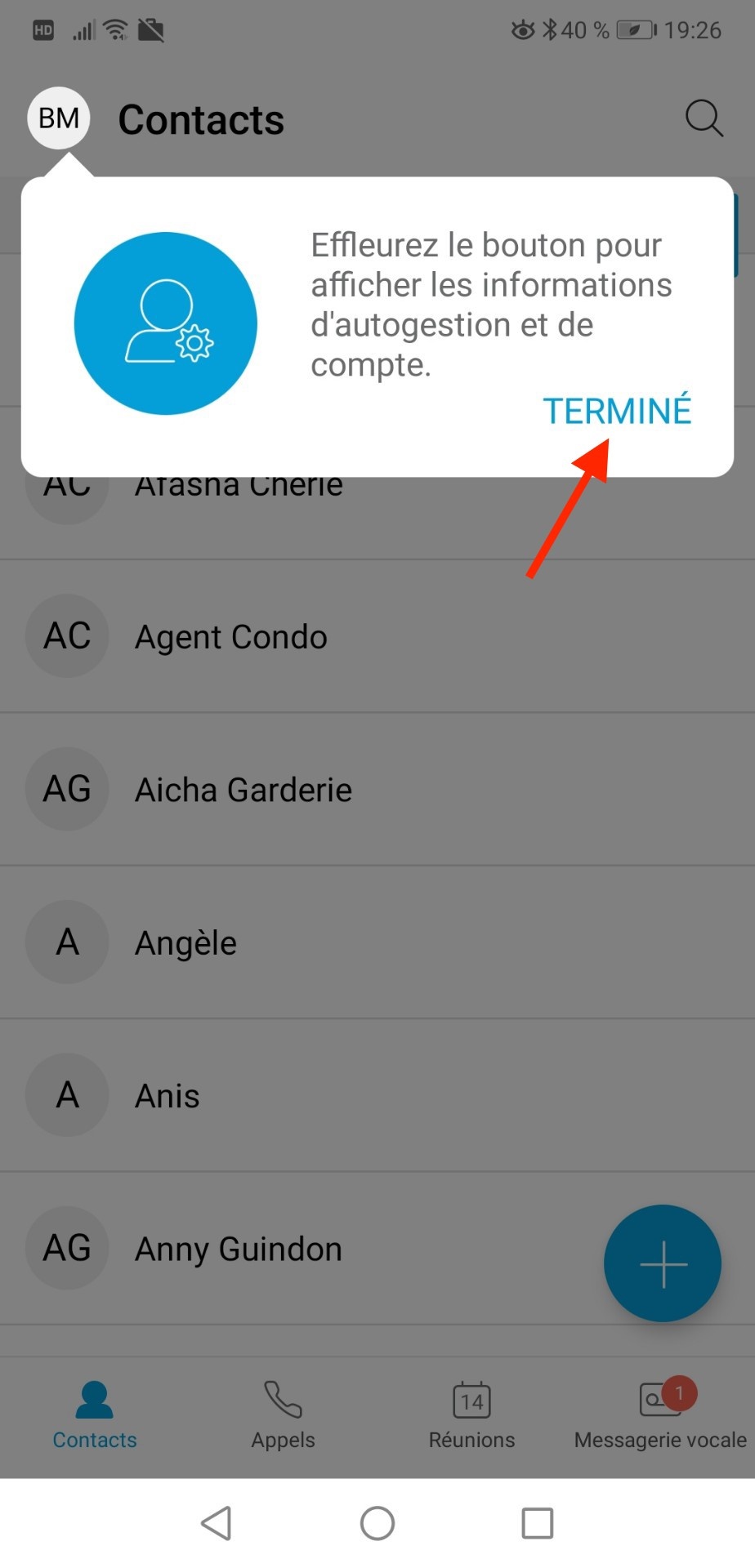Viewport: 755px width, 1568px height.
Task: Select the contact Angèle
Action: click(186, 943)
